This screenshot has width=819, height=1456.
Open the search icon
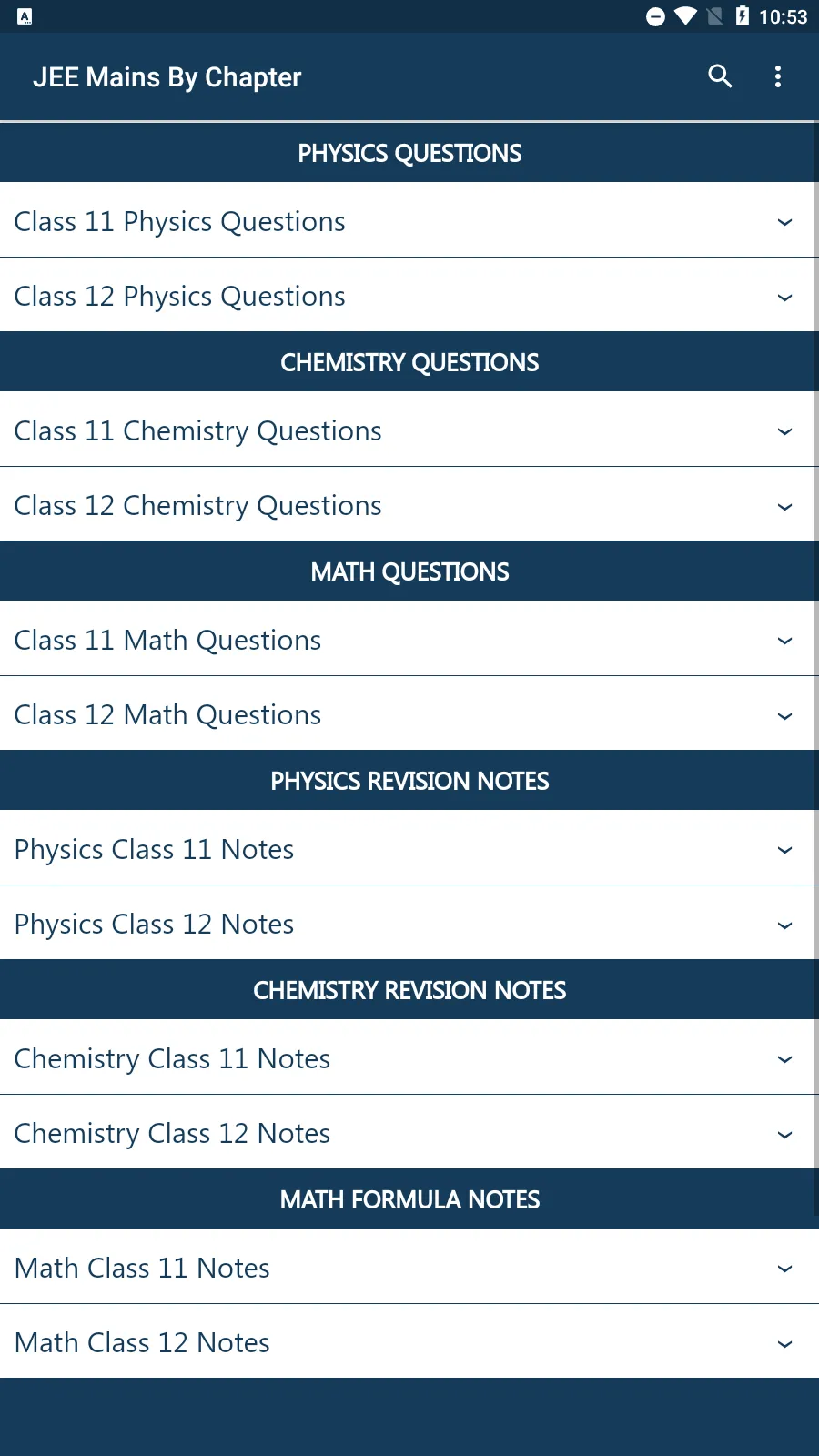click(x=719, y=76)
